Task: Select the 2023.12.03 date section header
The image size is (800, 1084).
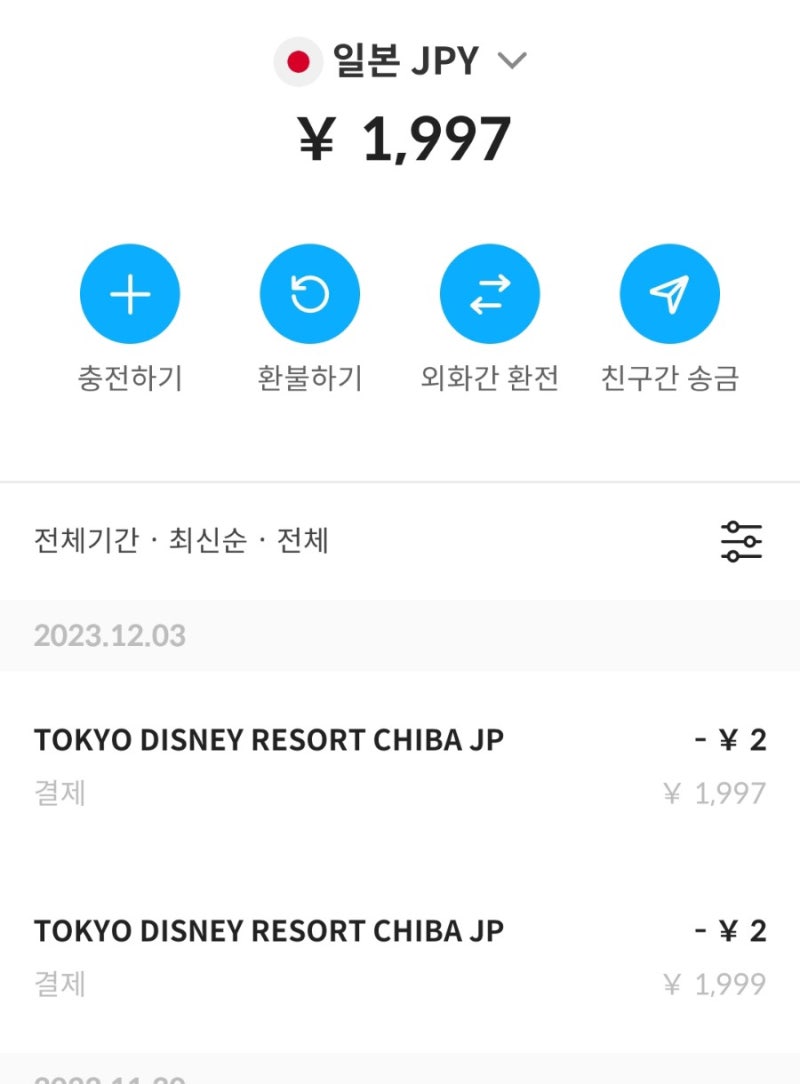Action: click(x=110, y=636)
